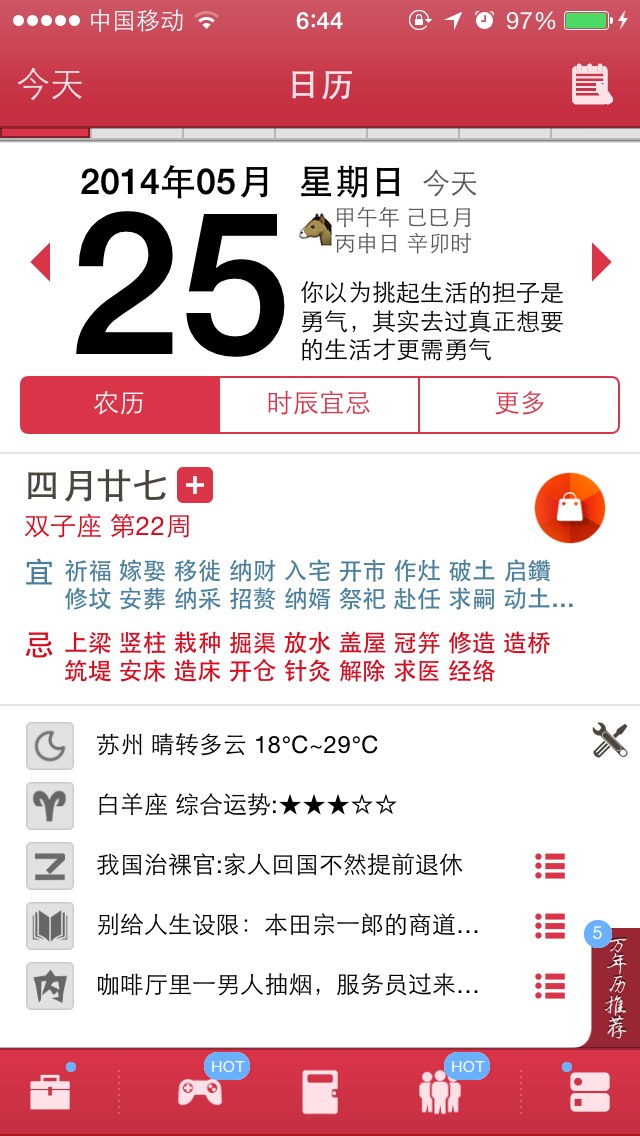Open the orange shopping bag button
This screenshot has width=640, height=1136.
570,508
